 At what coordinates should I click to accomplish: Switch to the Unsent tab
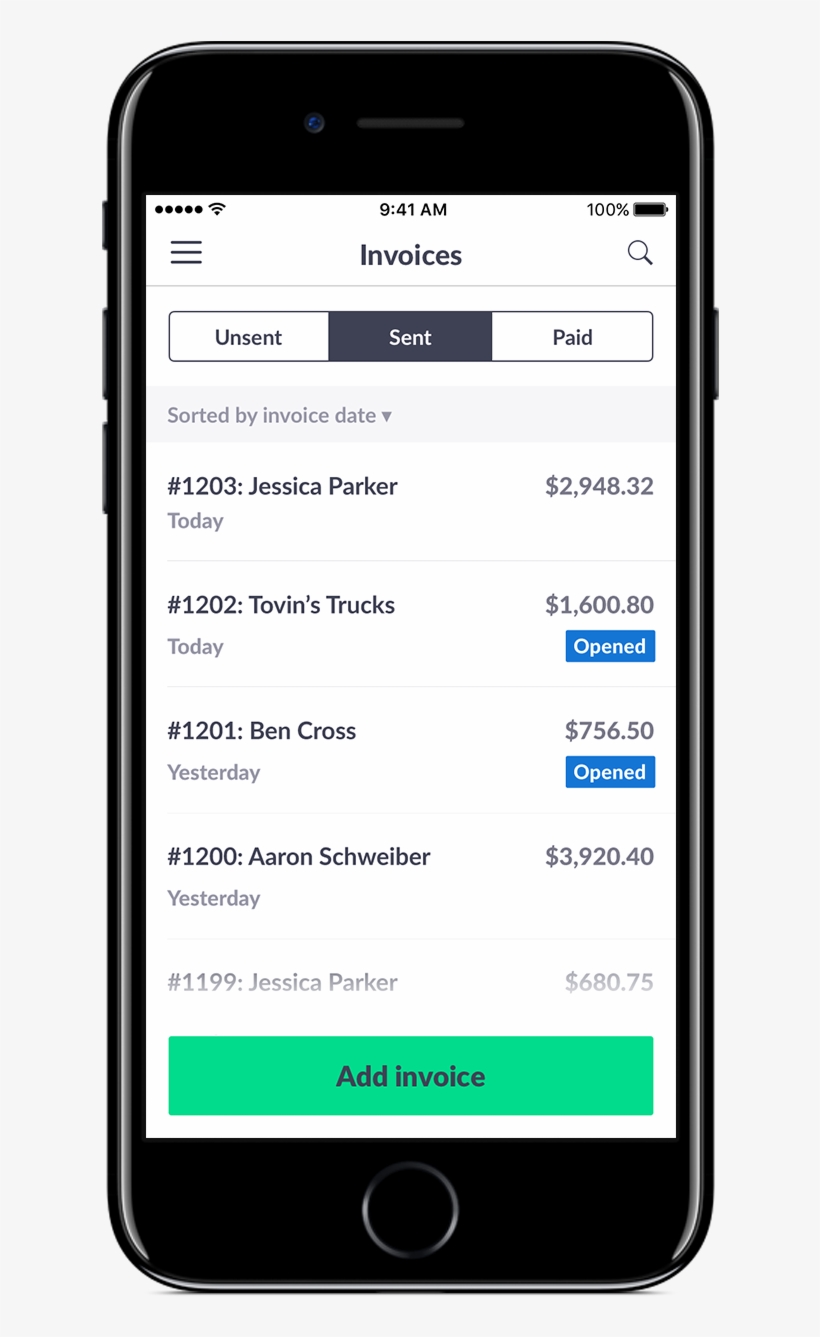click(x=249, y=337)
